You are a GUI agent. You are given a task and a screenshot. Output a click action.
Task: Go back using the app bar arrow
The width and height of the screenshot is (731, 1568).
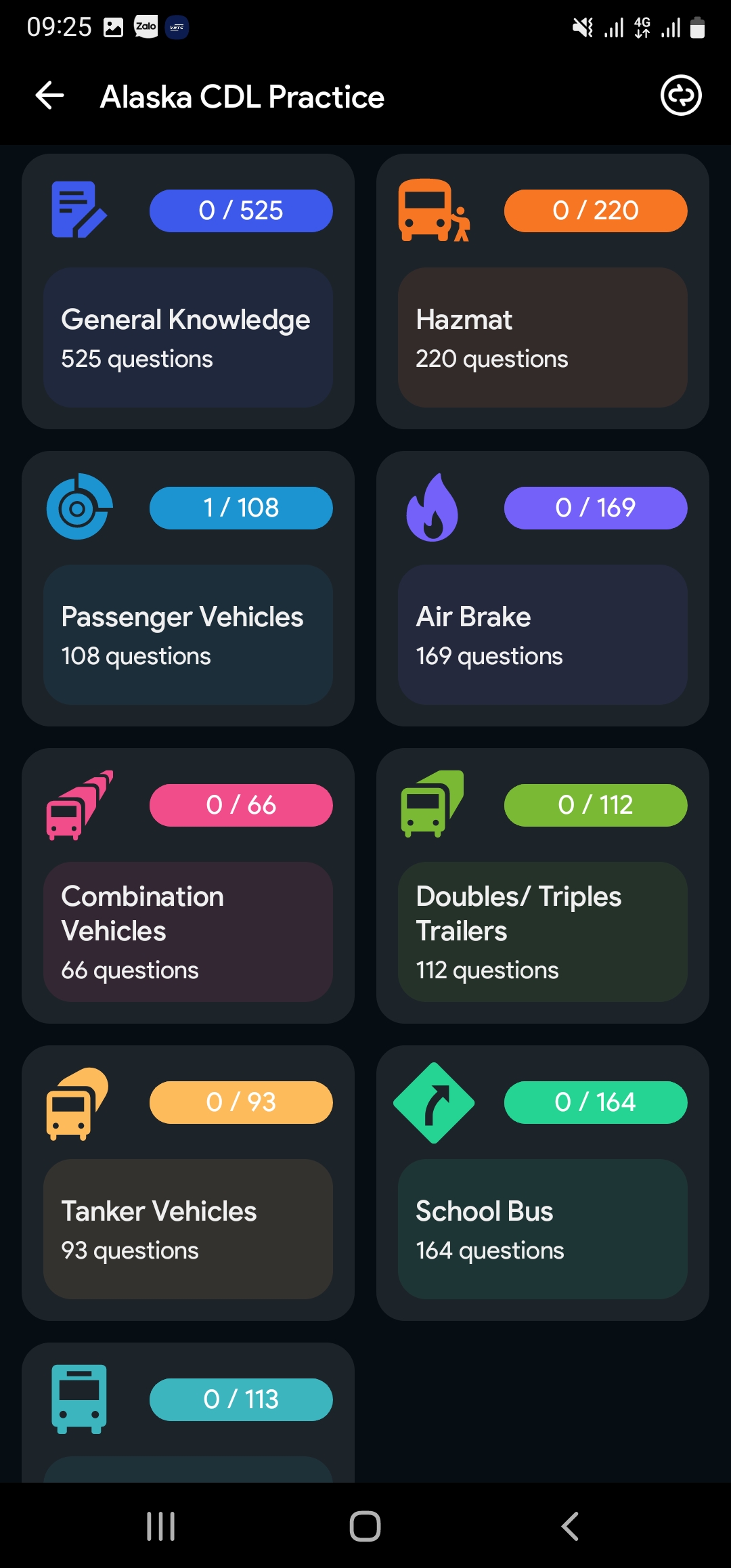pos(50,95)
